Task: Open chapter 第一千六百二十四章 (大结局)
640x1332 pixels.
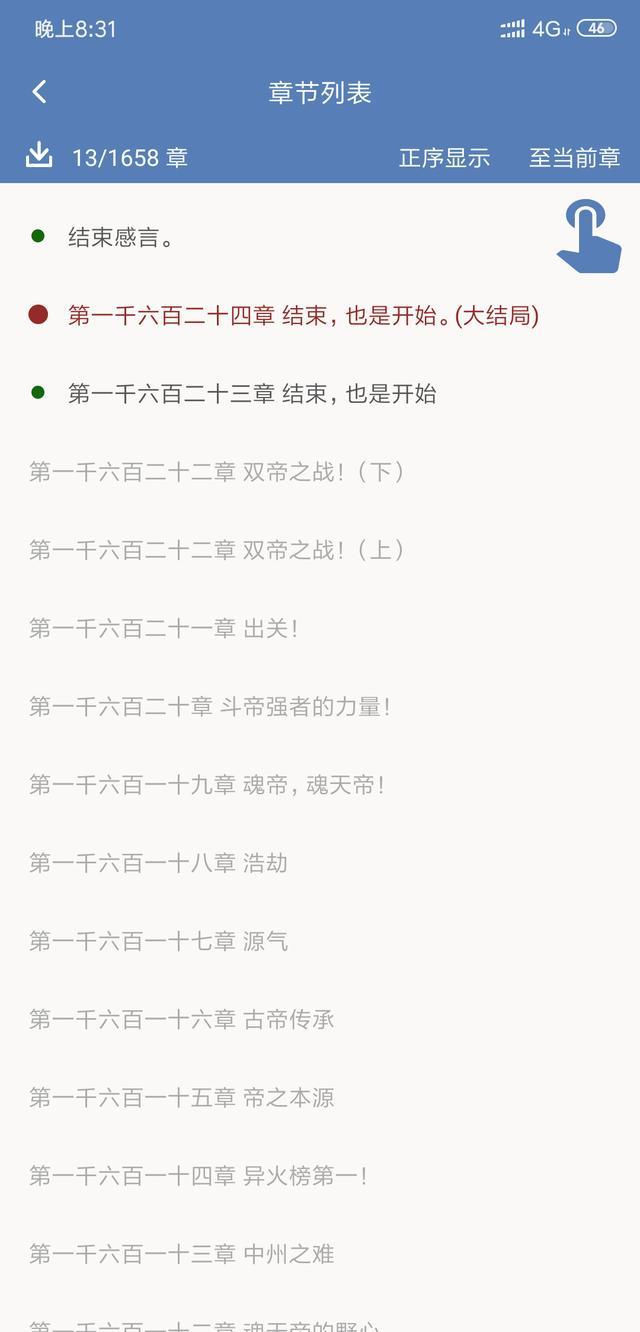Action: (x=320, y=315)
